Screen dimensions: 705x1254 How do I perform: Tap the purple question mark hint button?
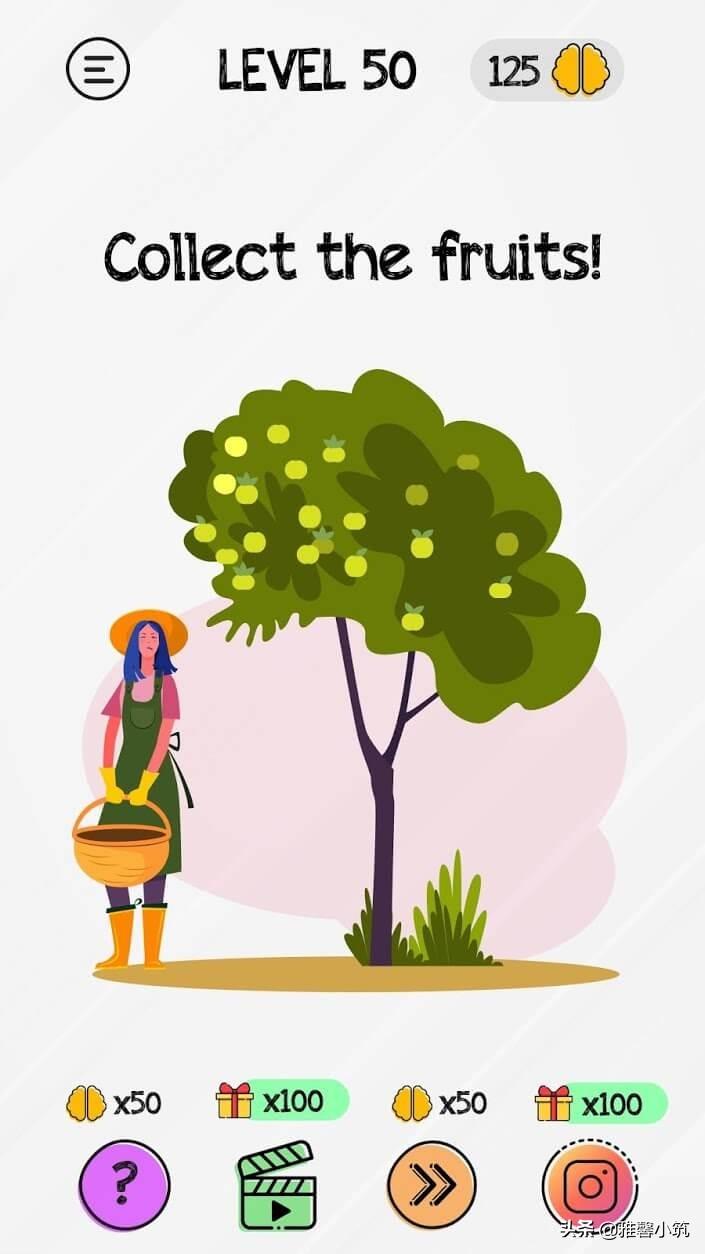tap(124, 1185)
